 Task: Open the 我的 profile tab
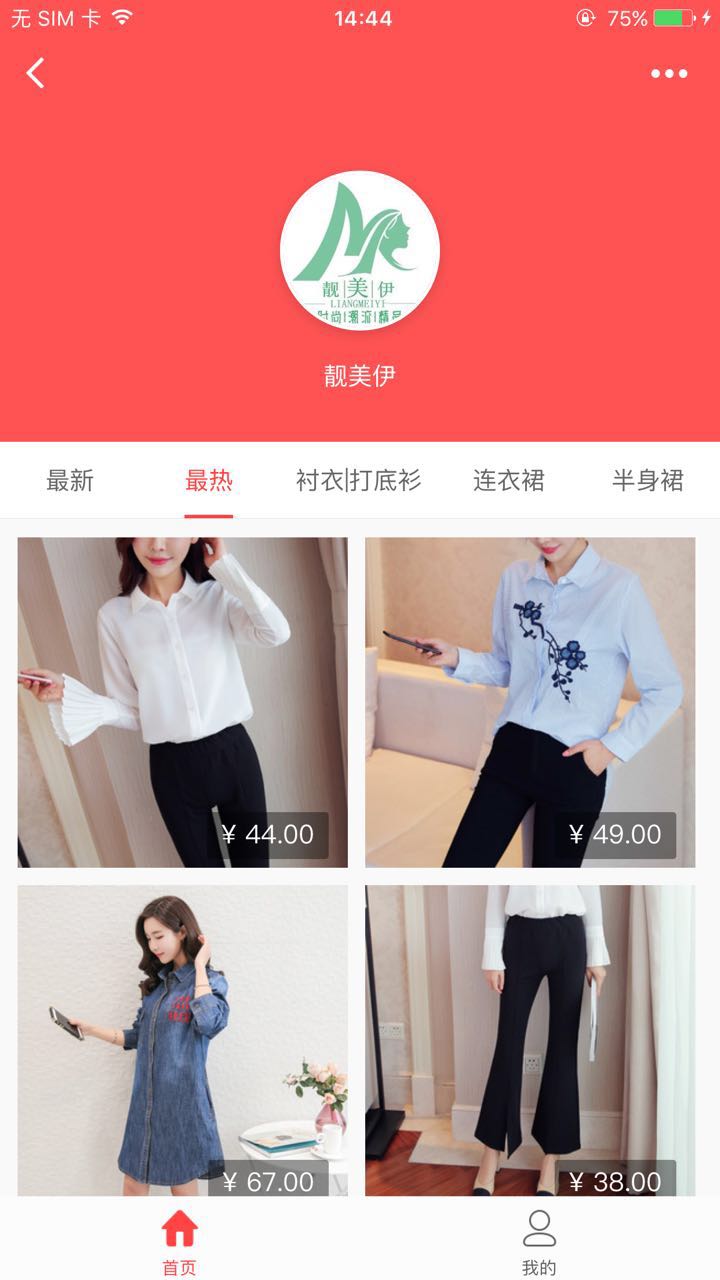pos(539,1240)
